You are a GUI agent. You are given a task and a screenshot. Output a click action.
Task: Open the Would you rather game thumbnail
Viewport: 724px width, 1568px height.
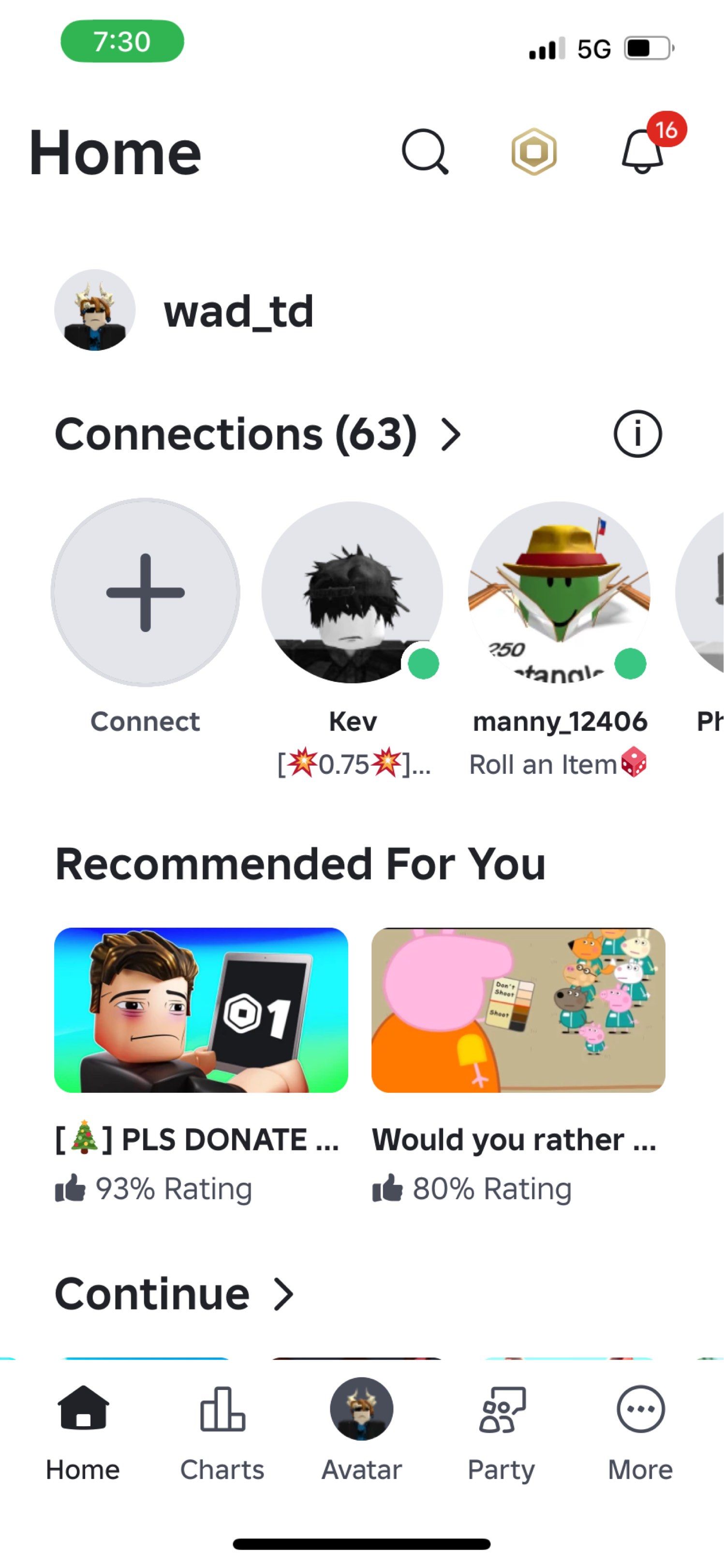[518, 1008]
